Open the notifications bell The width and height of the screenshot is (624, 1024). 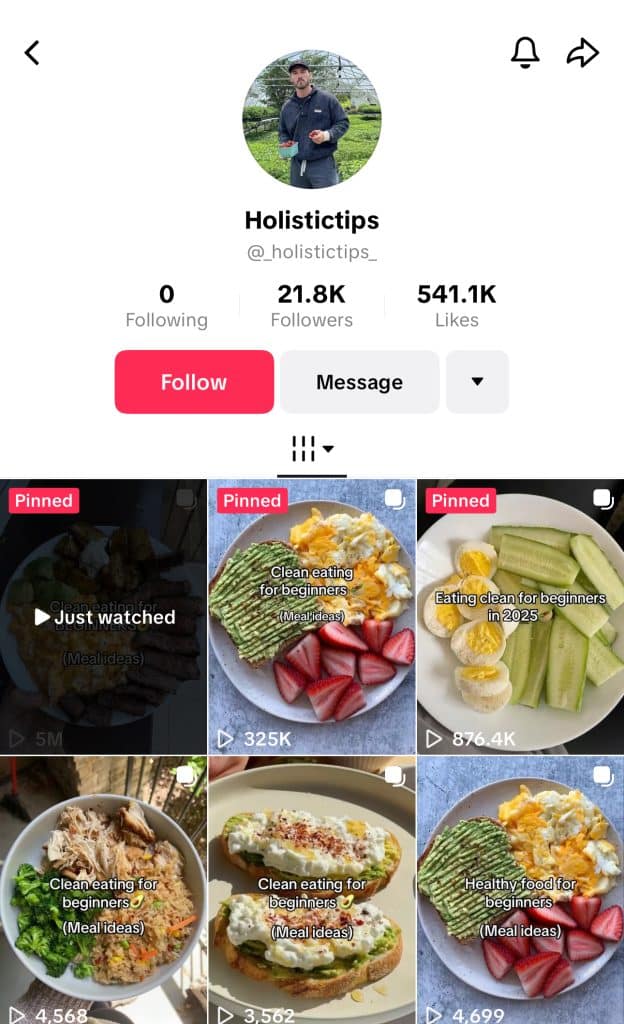click(x=525, y=52)
